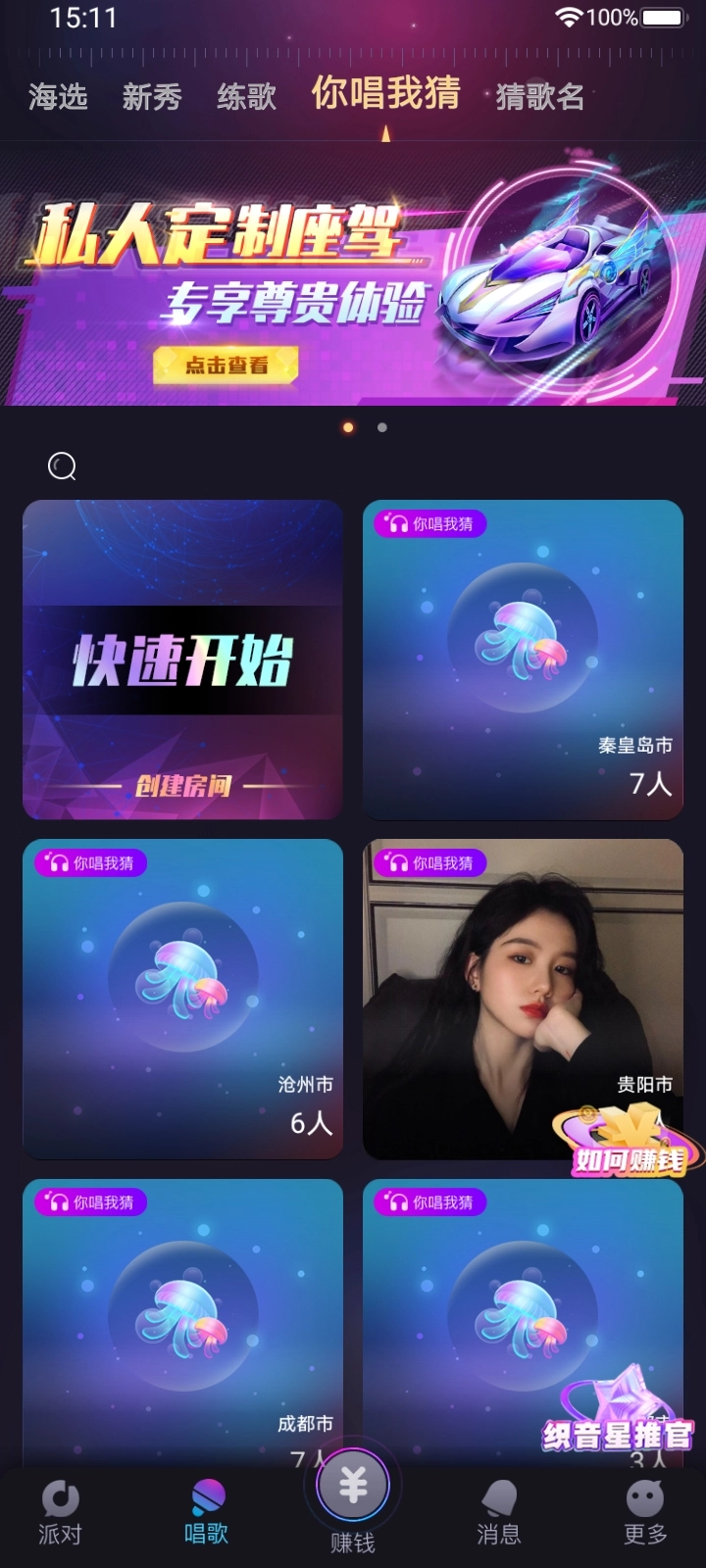706x1568 pixels.
Task: Select the 新秀 tab
Action: (151, 97)
